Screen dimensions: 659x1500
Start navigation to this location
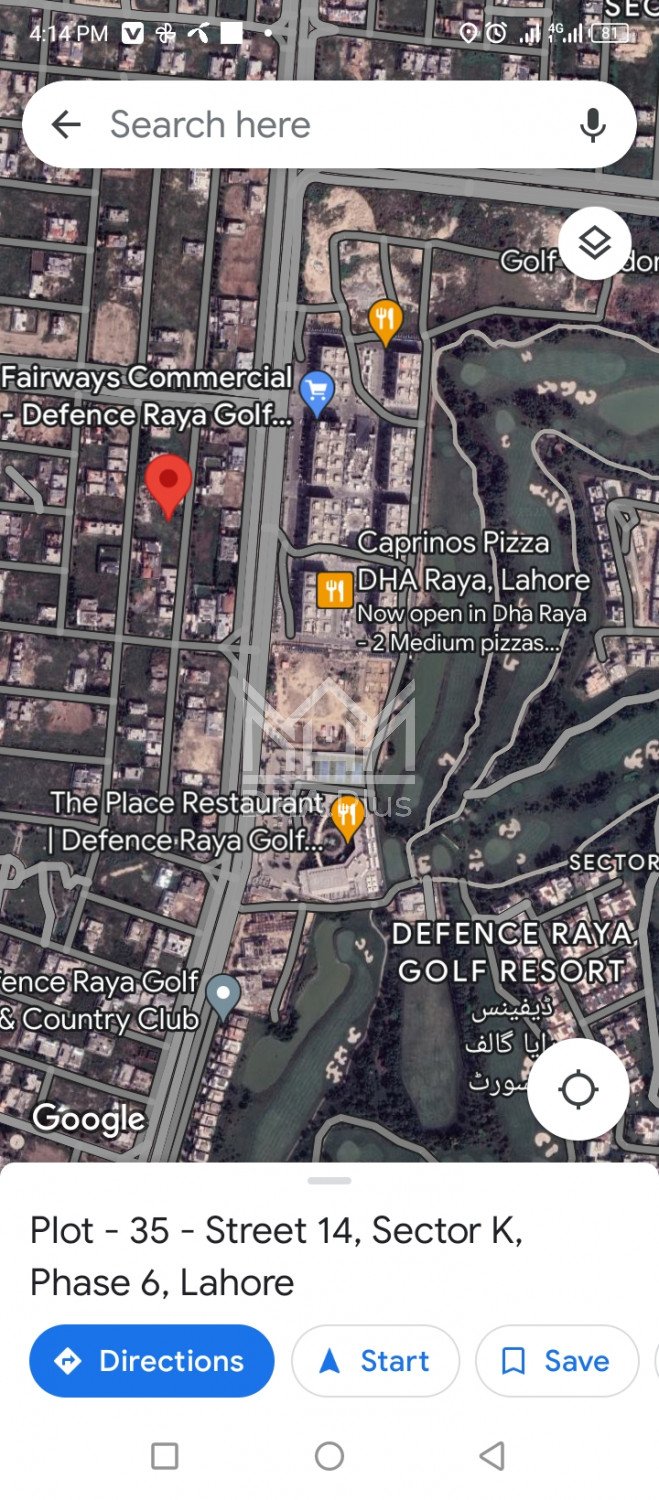click(x=375, y=1361)
